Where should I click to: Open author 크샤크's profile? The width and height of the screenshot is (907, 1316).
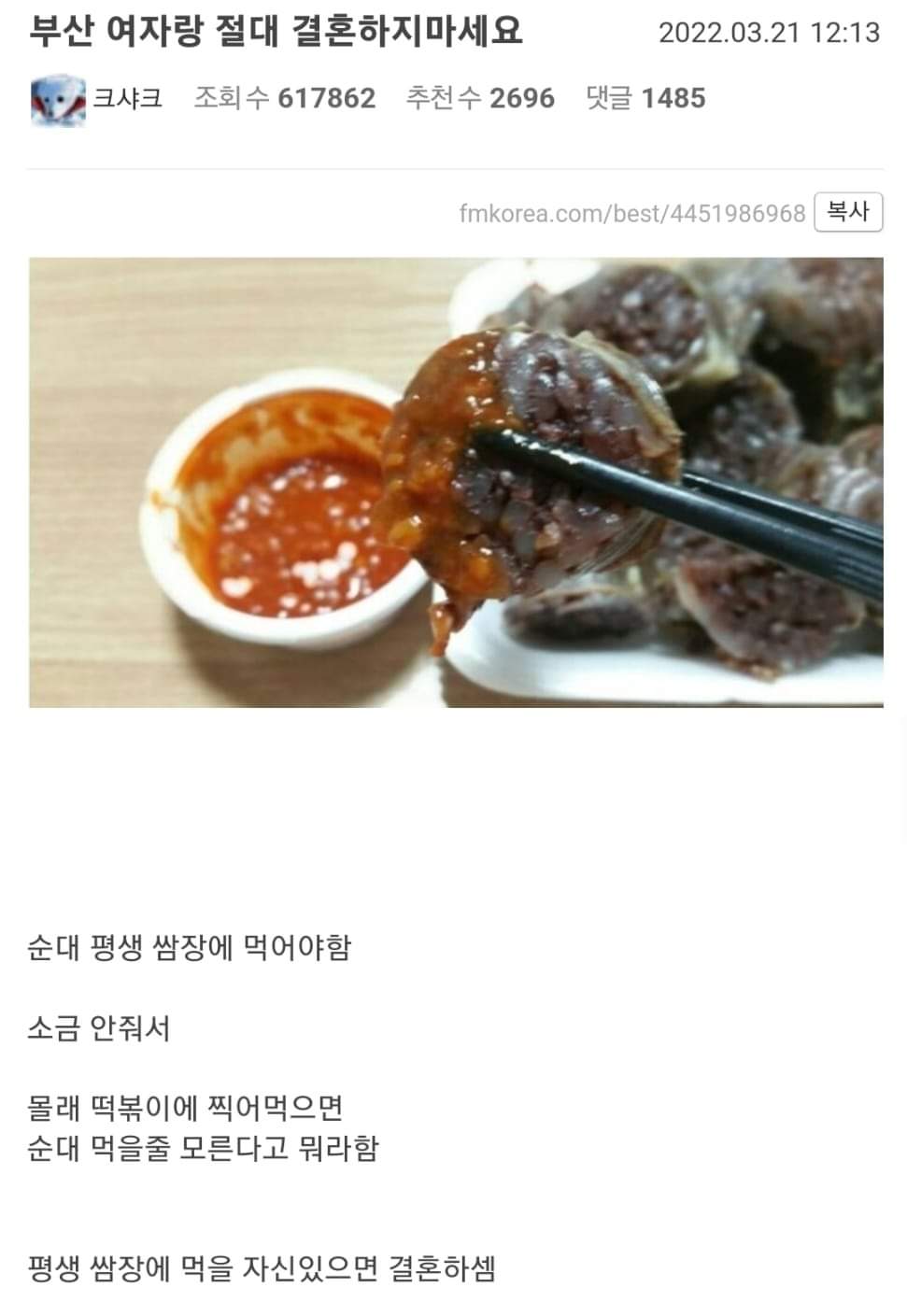(126, 98)
